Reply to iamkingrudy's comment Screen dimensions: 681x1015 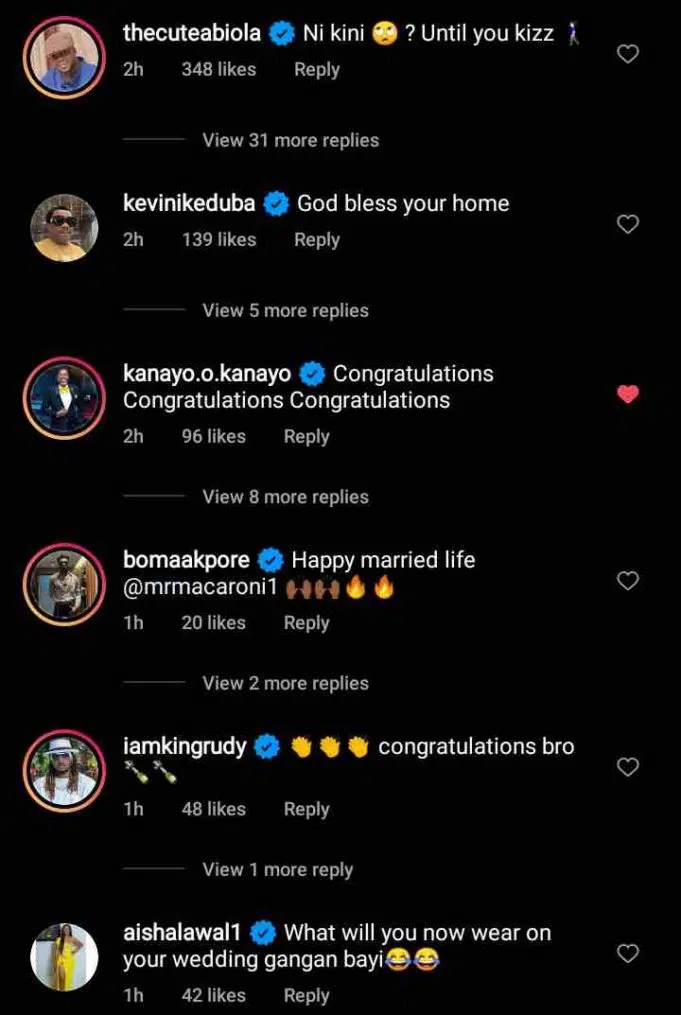click(x=306, y=810)
